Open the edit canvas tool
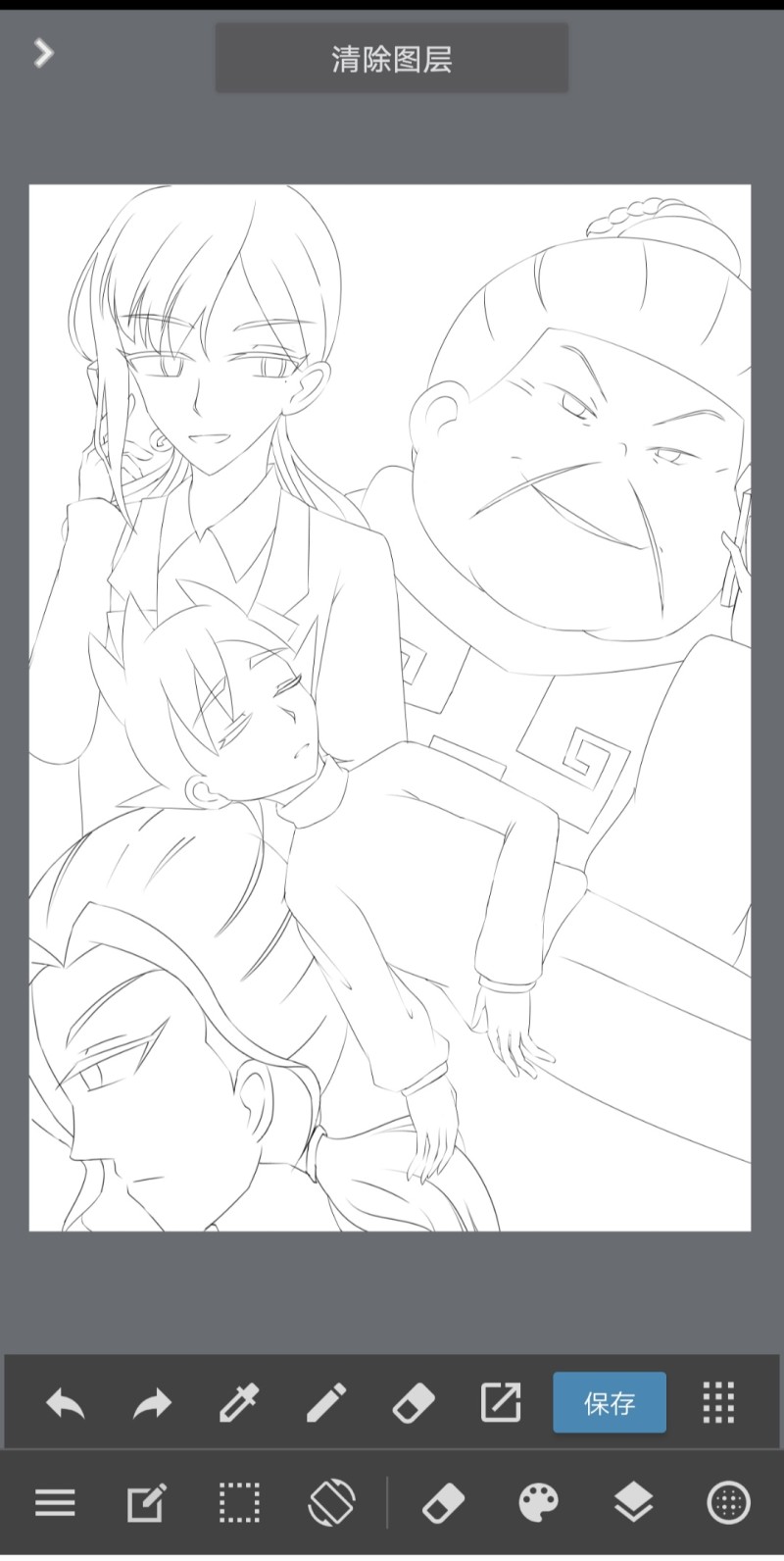784x1561 pixels. tap(146, 1501)
